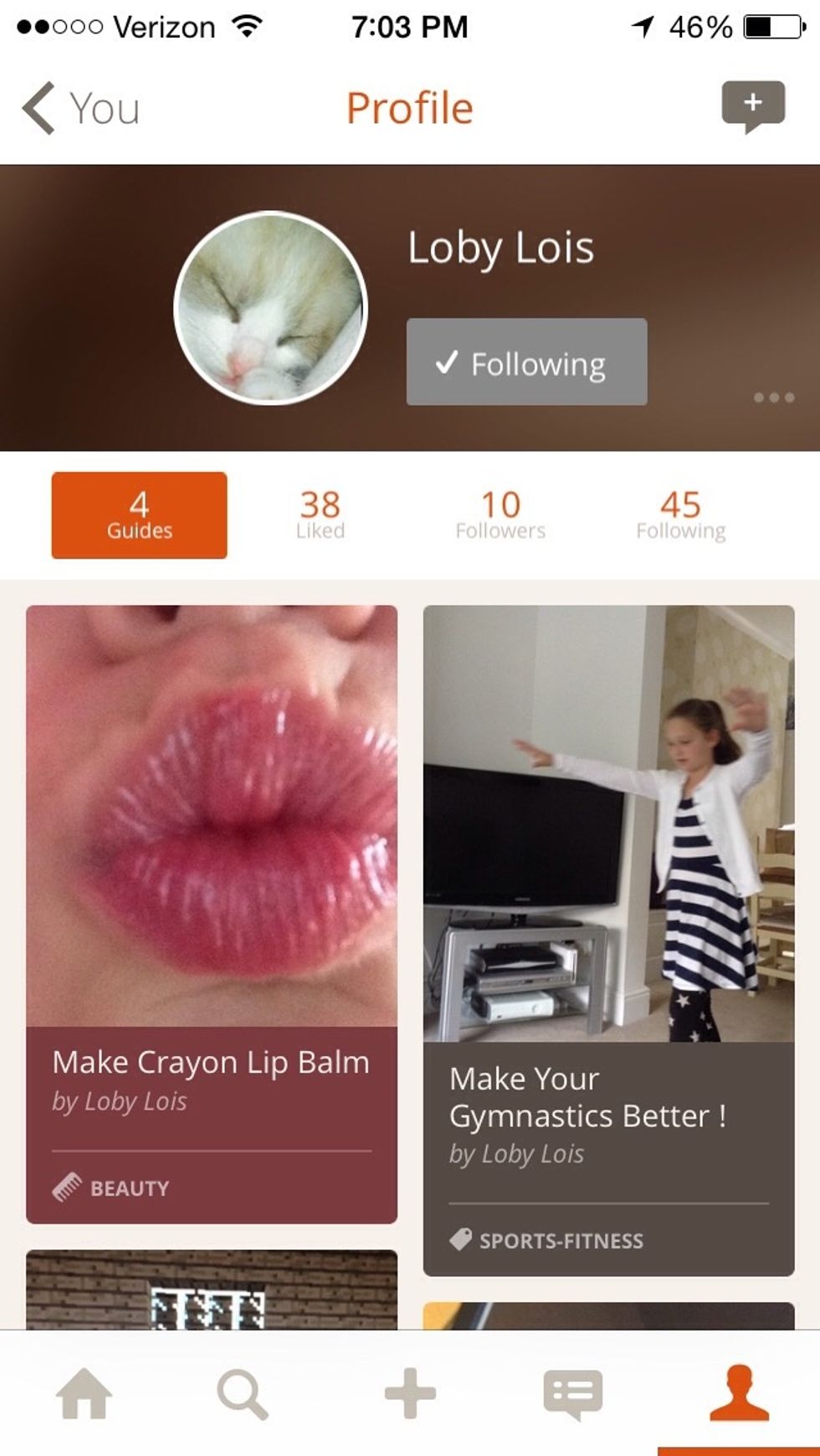
Task: Select the 4 Guides tab
Action: pos(139,515)
